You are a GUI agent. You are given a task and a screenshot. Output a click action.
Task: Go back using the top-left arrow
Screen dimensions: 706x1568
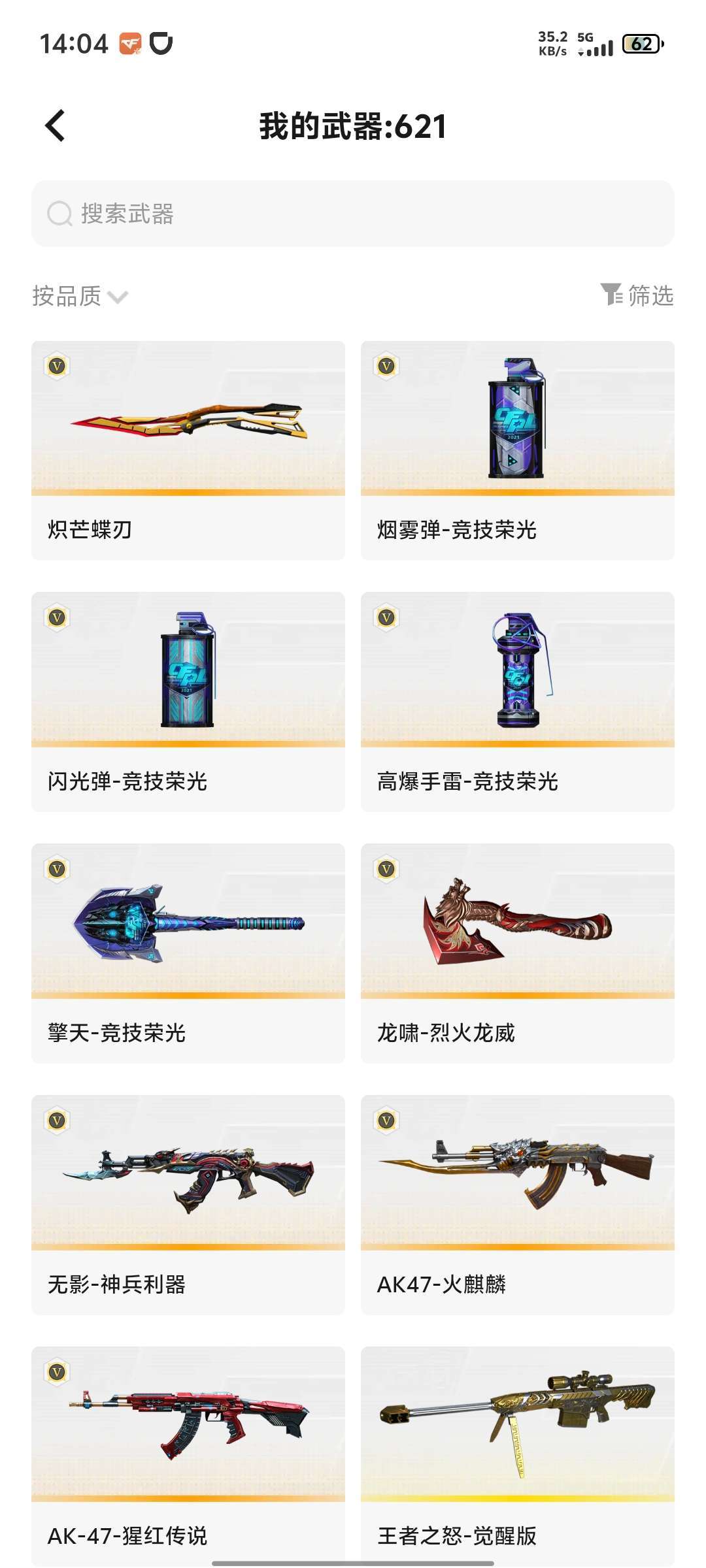[56, 125]
